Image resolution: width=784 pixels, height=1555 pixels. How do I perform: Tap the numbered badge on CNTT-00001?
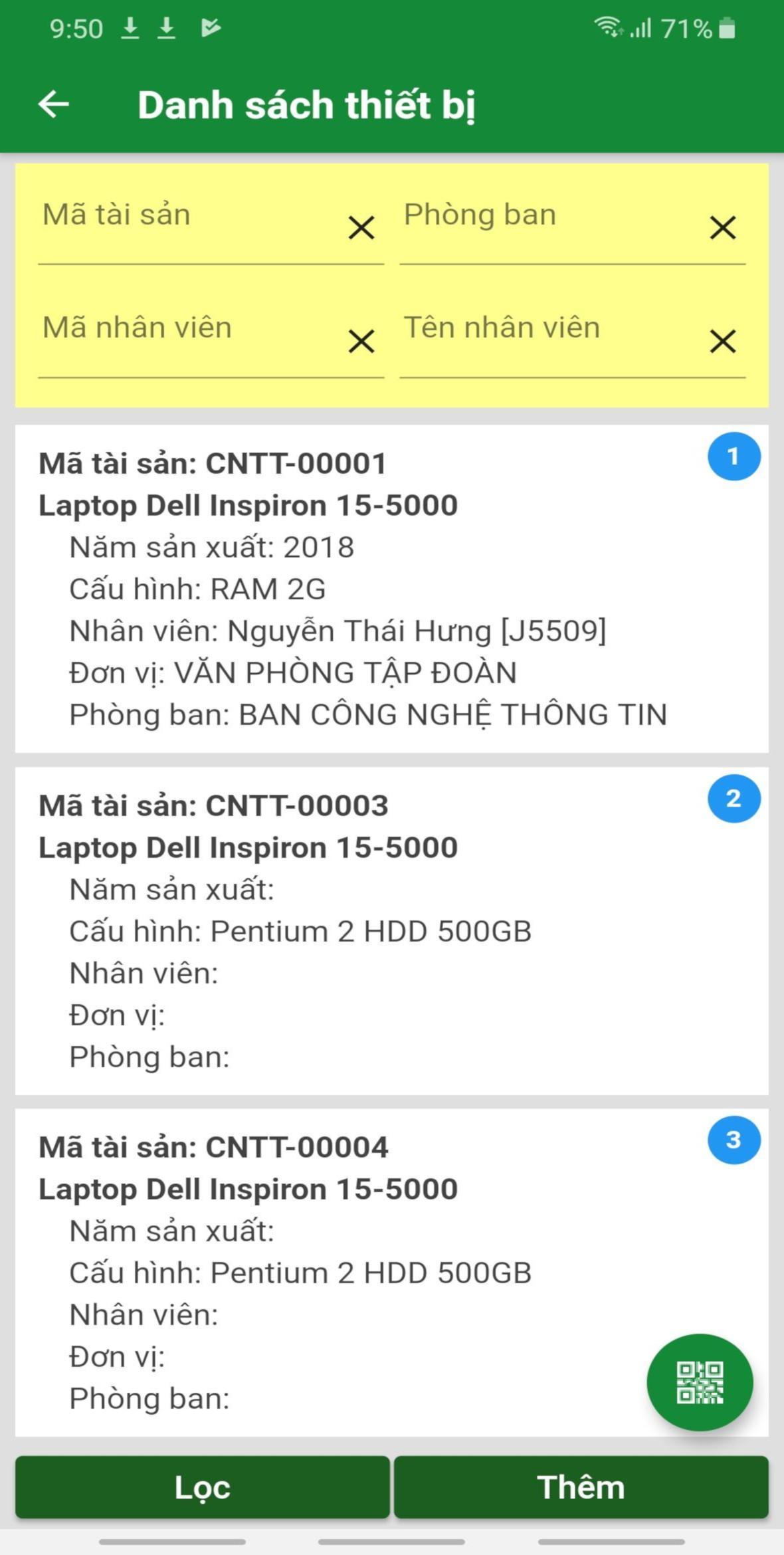click(734, 457)
